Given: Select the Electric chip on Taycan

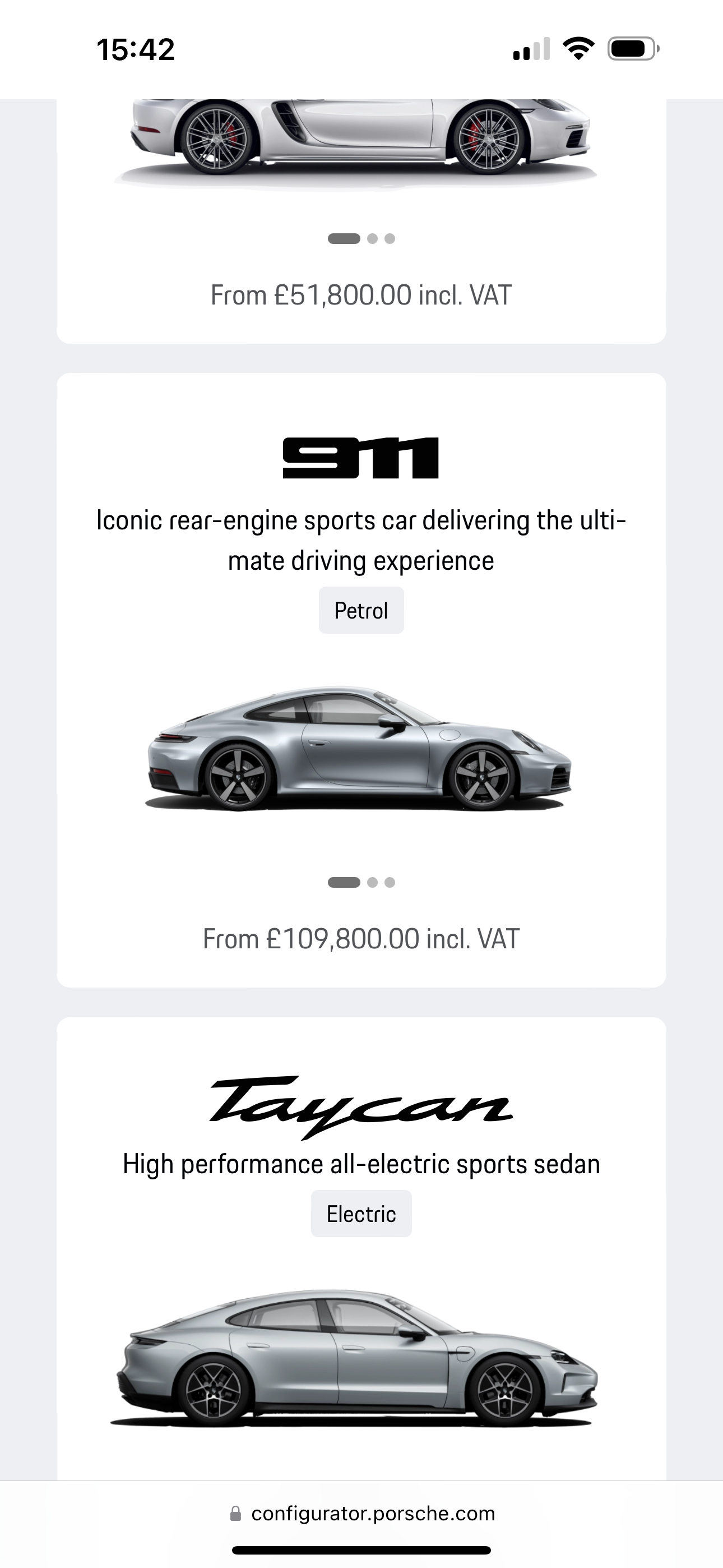Looking at the screenshot, I should (x=361, y=1214).
